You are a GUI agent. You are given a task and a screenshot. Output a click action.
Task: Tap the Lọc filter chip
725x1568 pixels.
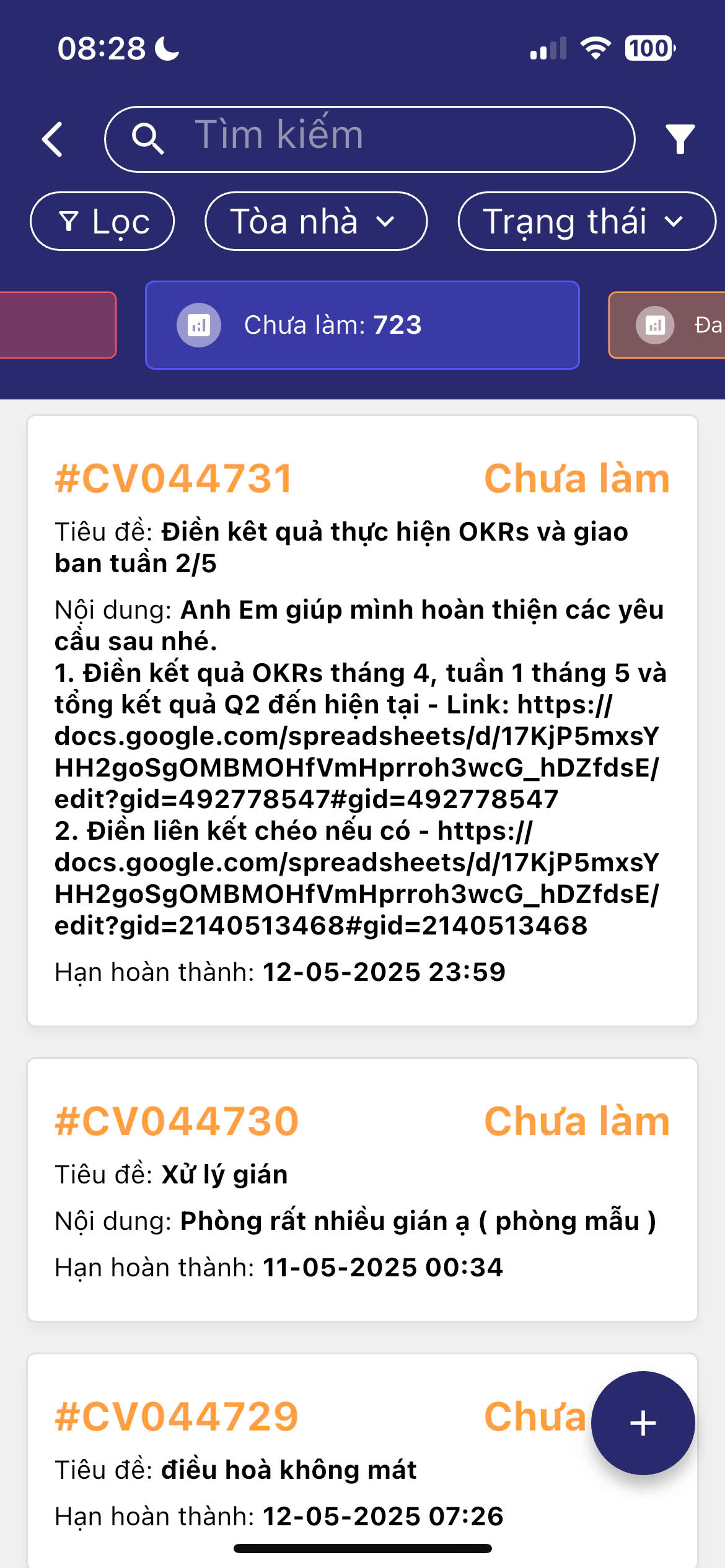(x=102, y=222)
